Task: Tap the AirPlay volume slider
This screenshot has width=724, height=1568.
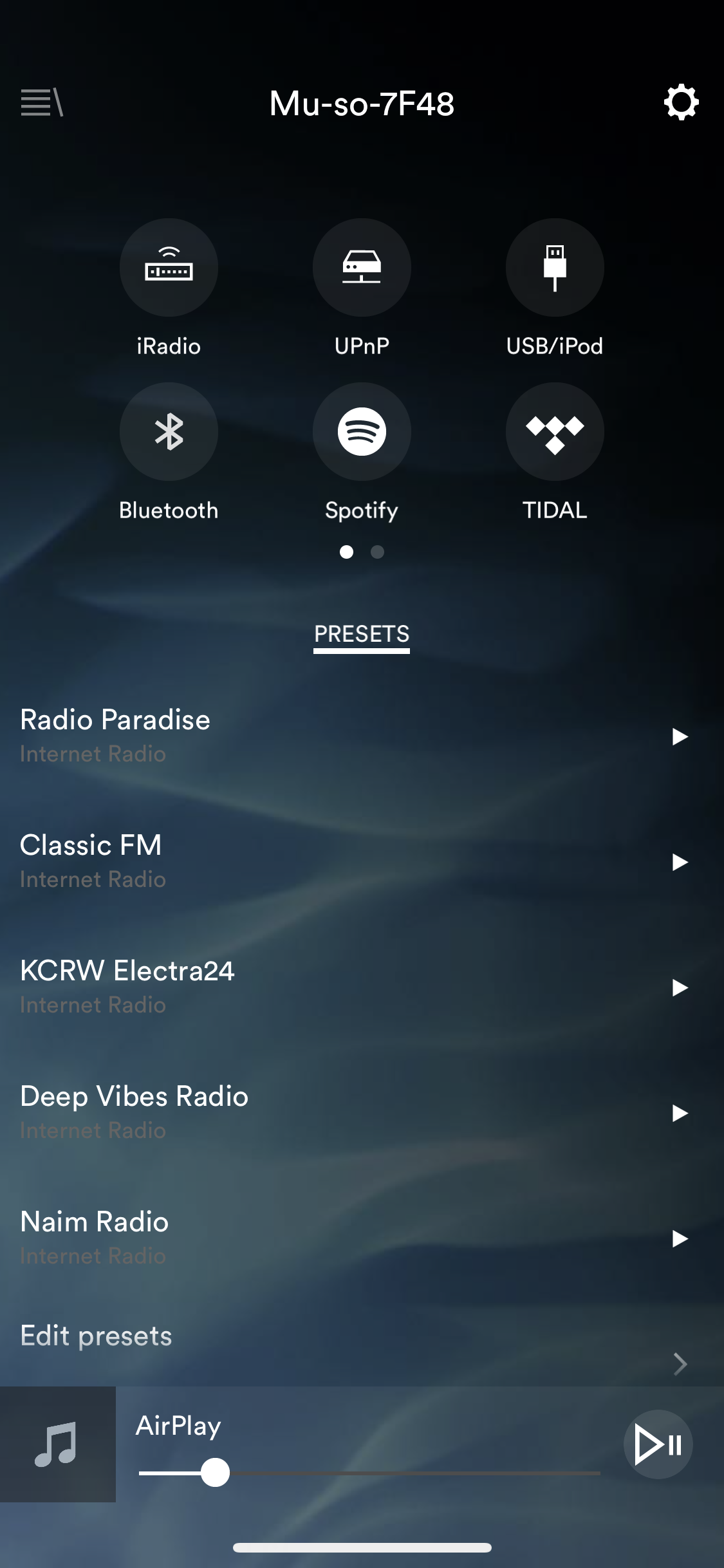Action: coord(215,1473)
